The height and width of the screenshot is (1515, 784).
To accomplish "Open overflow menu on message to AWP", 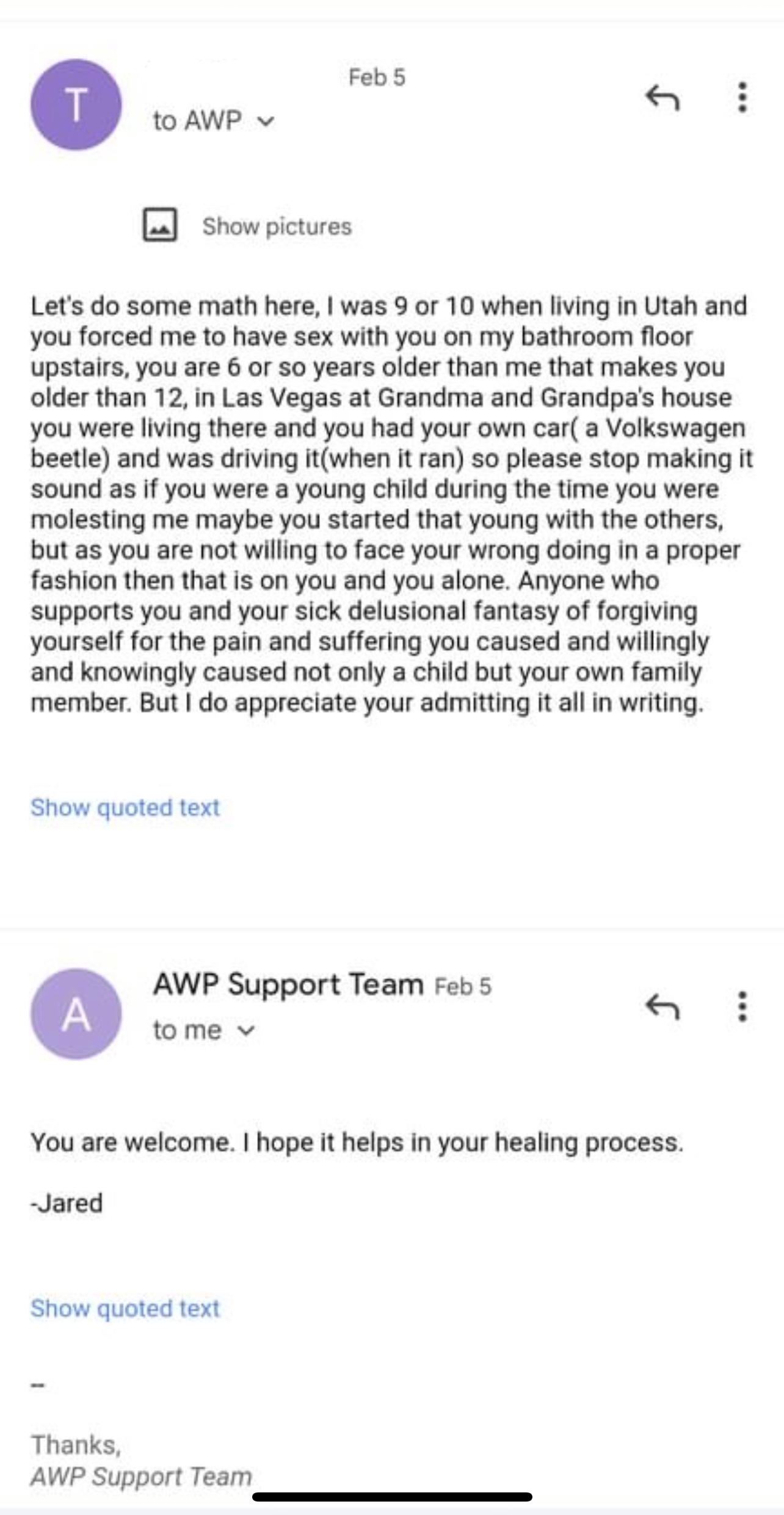I will click(742, 97).
